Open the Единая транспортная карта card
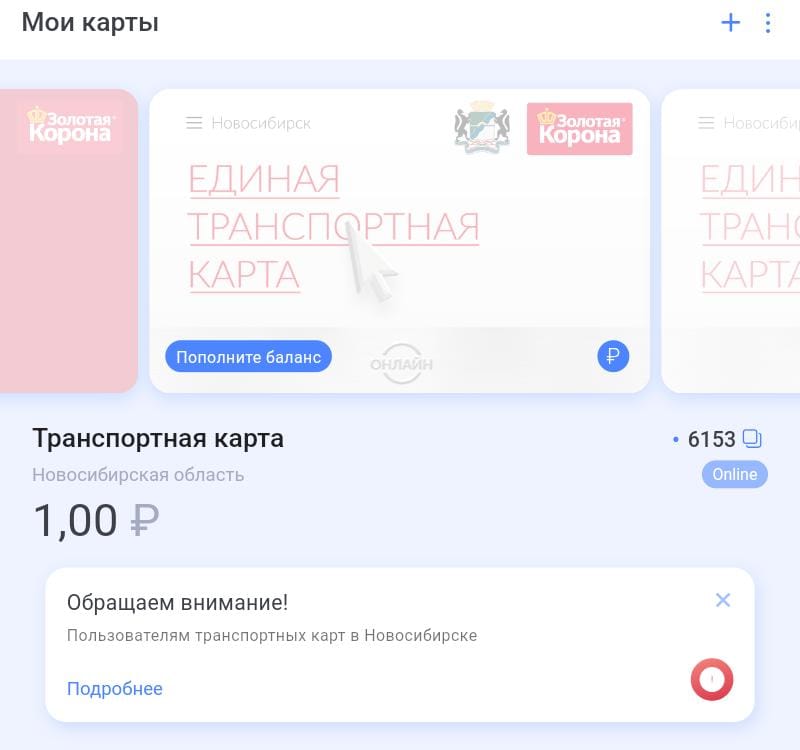 tap(399, 230)
